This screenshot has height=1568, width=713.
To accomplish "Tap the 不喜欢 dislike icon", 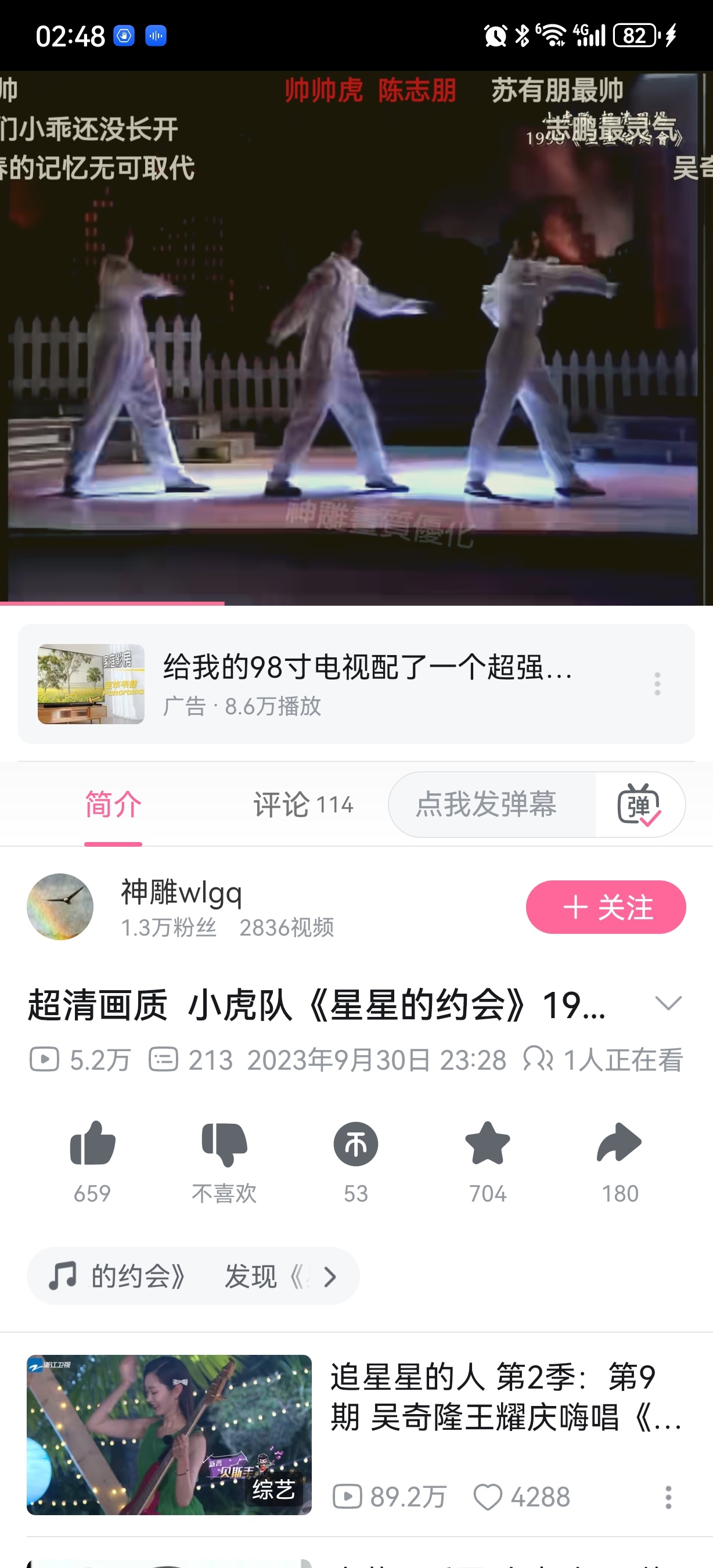I will click(x=224, y=1144).
